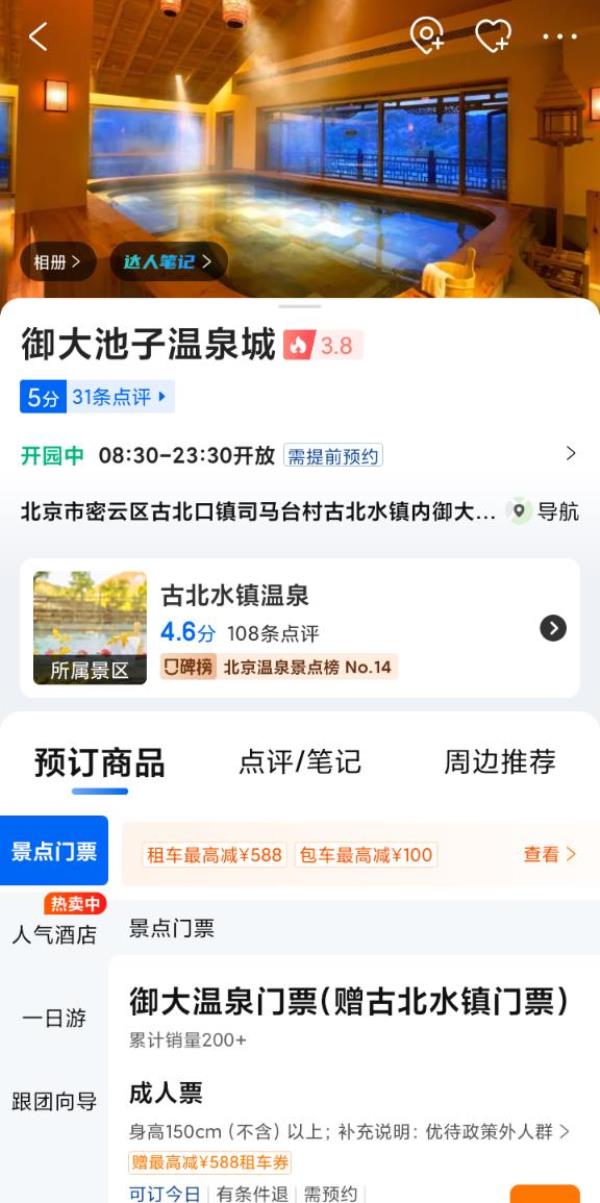Select the 预订商品 tab
Viewport: 600px width, 1203px height.
pos(100,763)
